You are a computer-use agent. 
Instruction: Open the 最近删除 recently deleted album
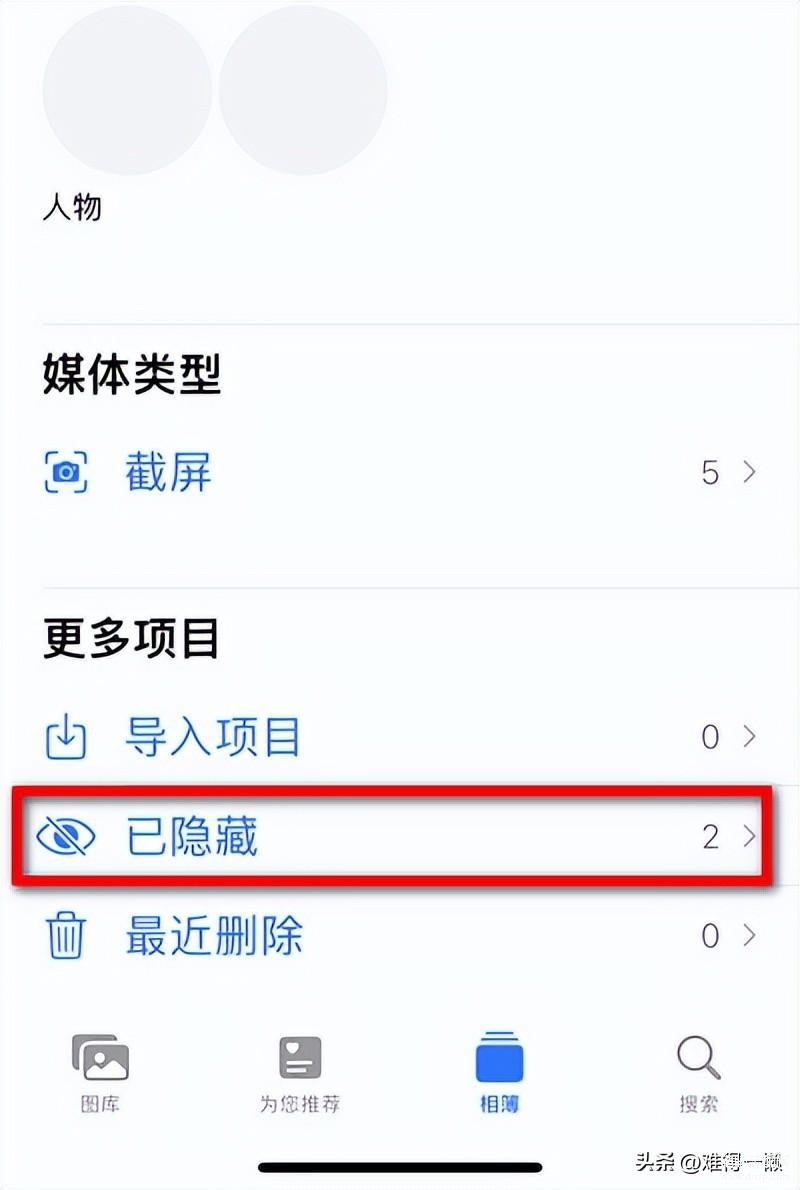(213, 936)
